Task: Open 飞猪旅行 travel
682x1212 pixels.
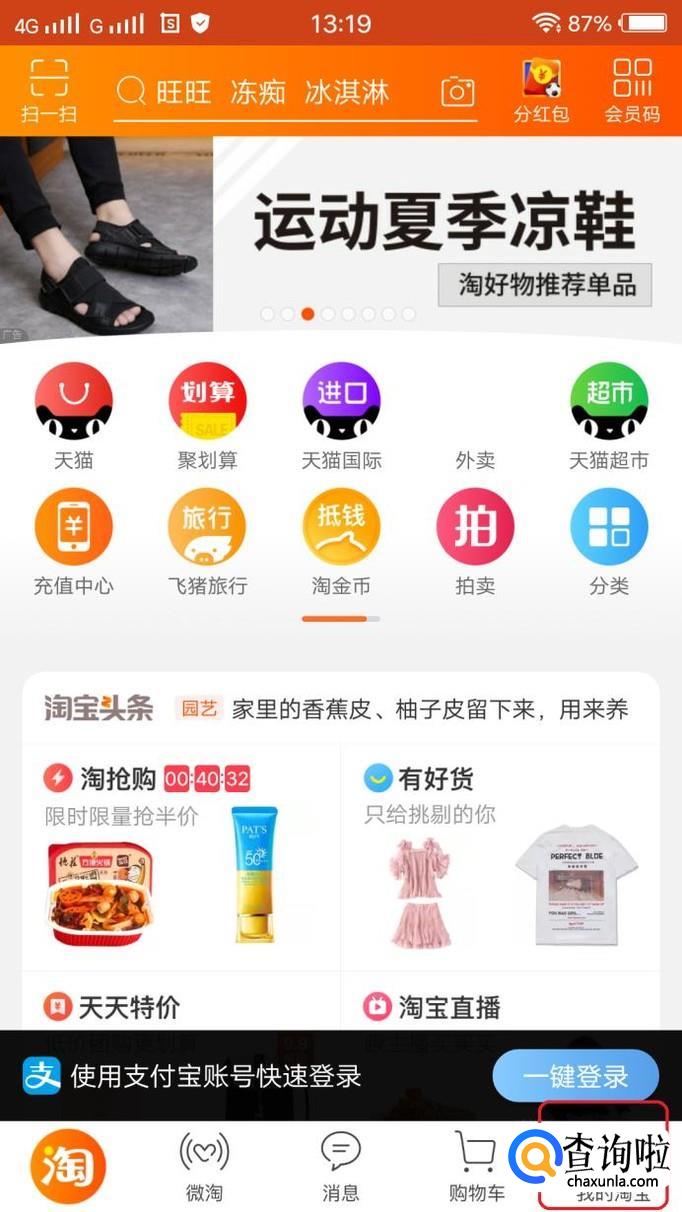Action: [x=207, y=542]
